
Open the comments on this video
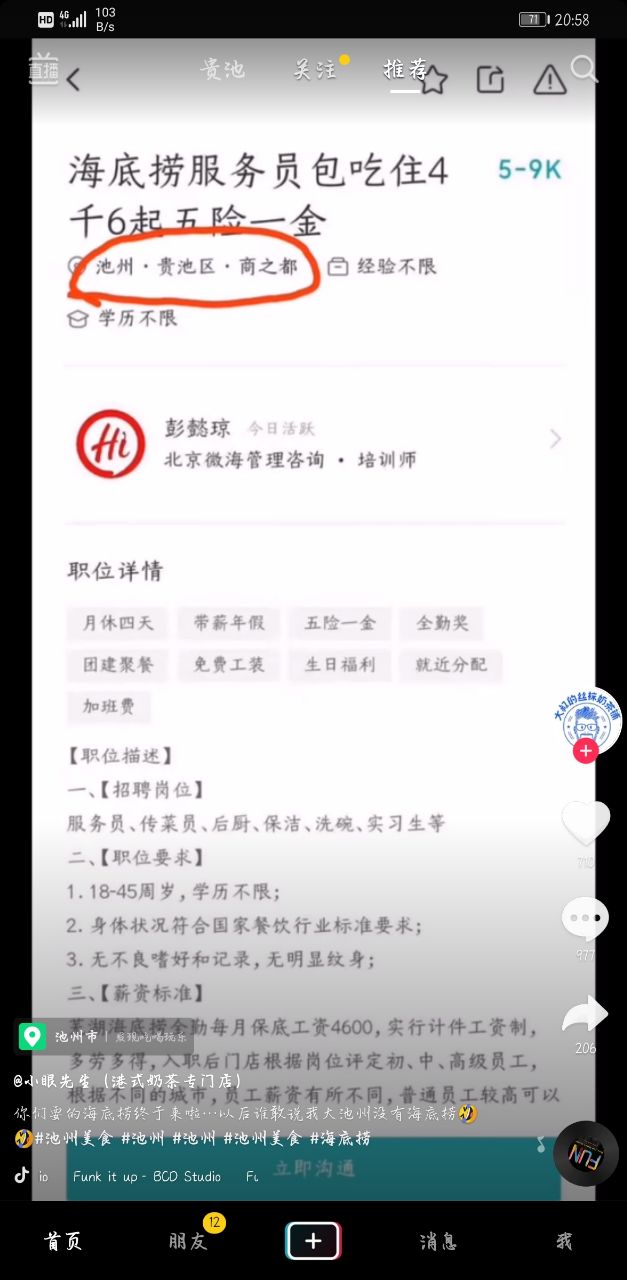[585, 918]
